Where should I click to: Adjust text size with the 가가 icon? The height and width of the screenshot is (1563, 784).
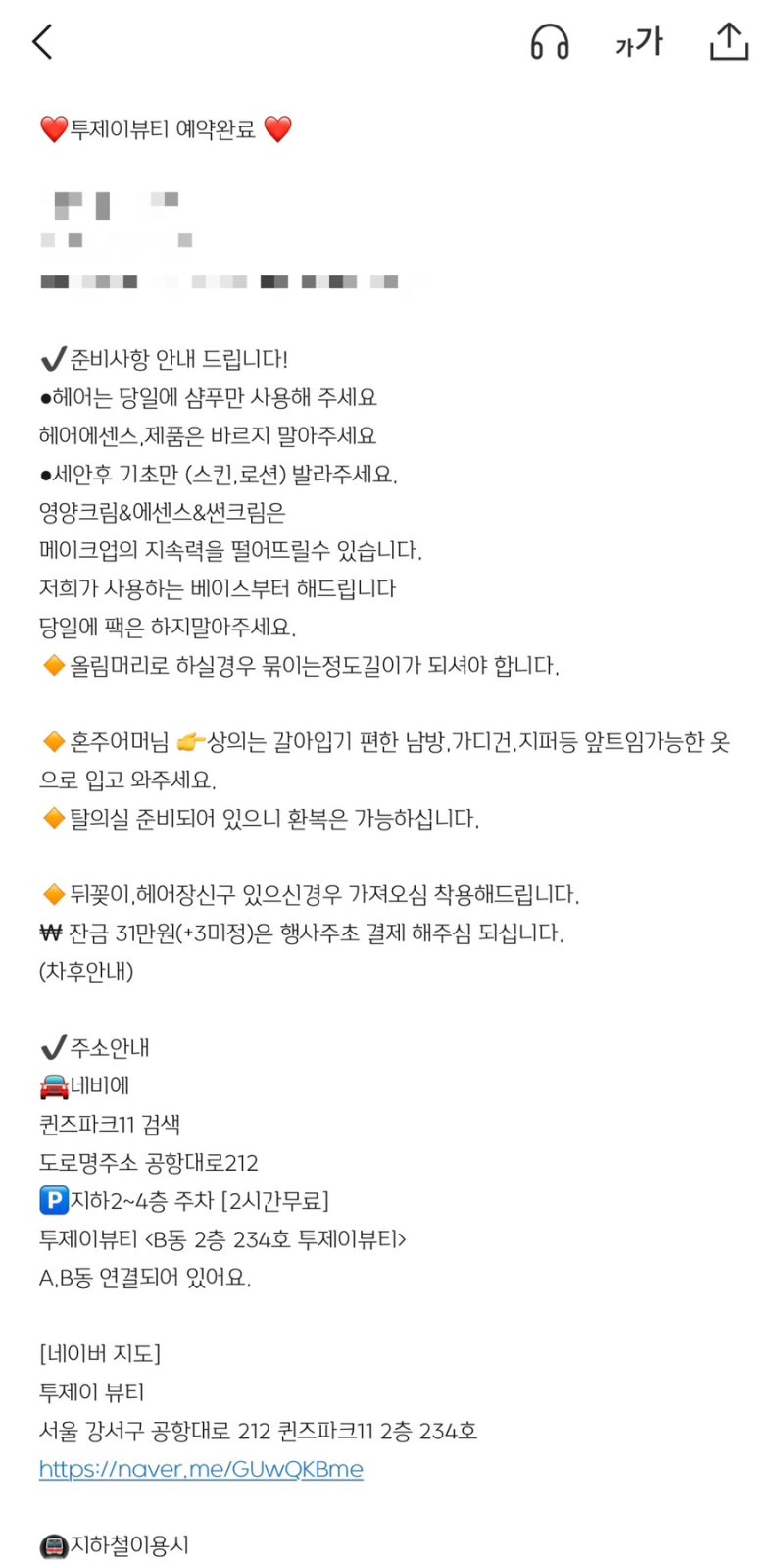point(639,42)
